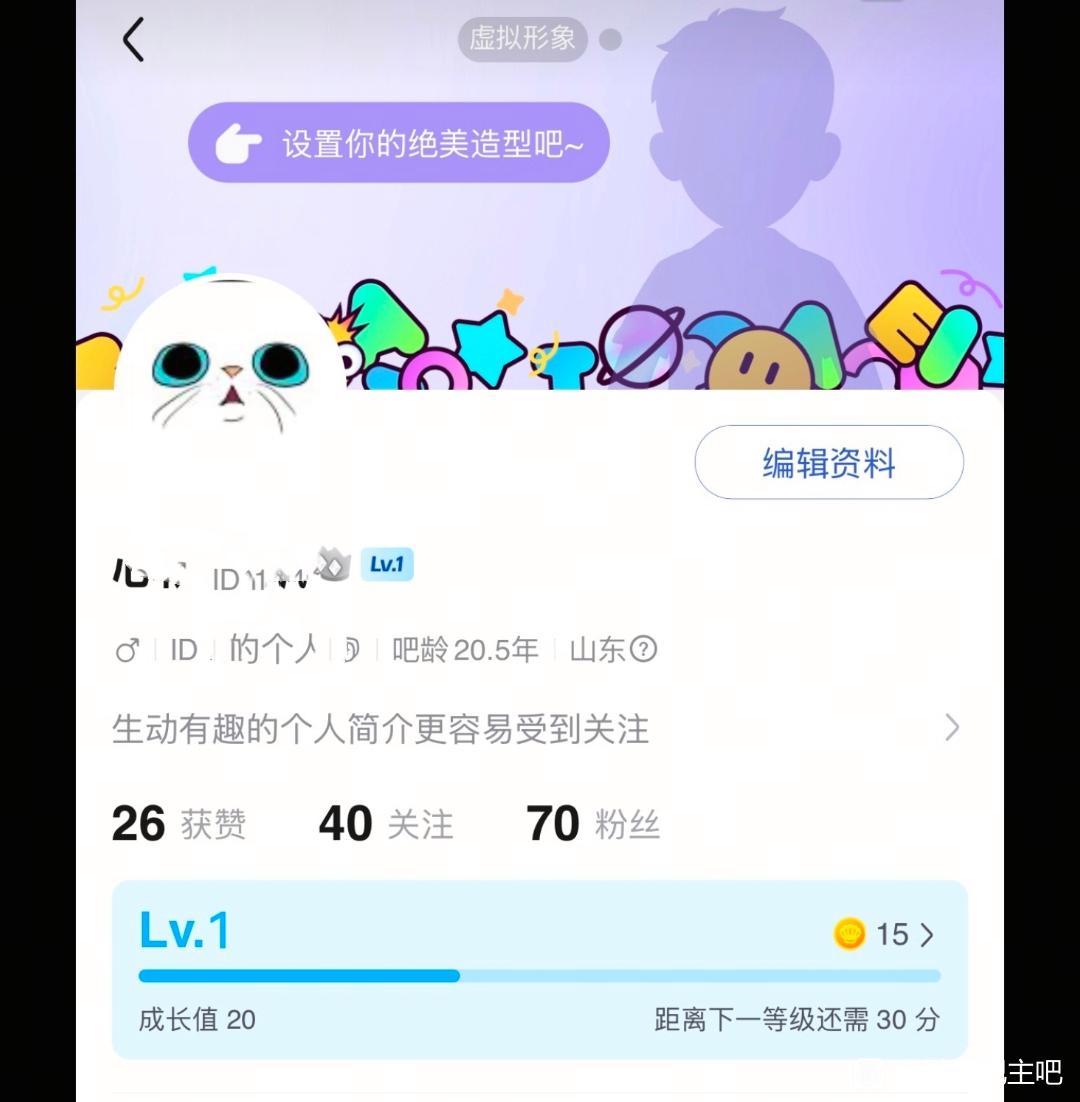Open the 70 粉丝 followers list

[593, 824]
